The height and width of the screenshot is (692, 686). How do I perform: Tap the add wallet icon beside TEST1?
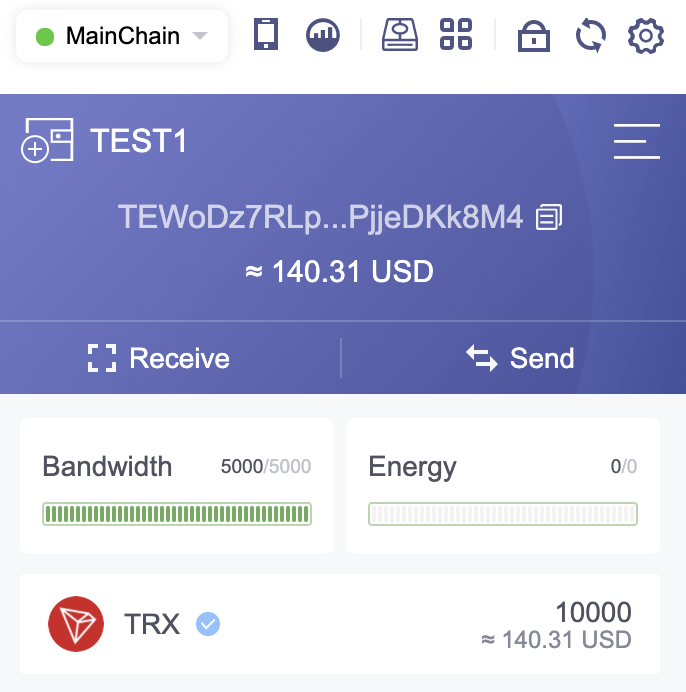pyautogui.click(x=47, y=140)
